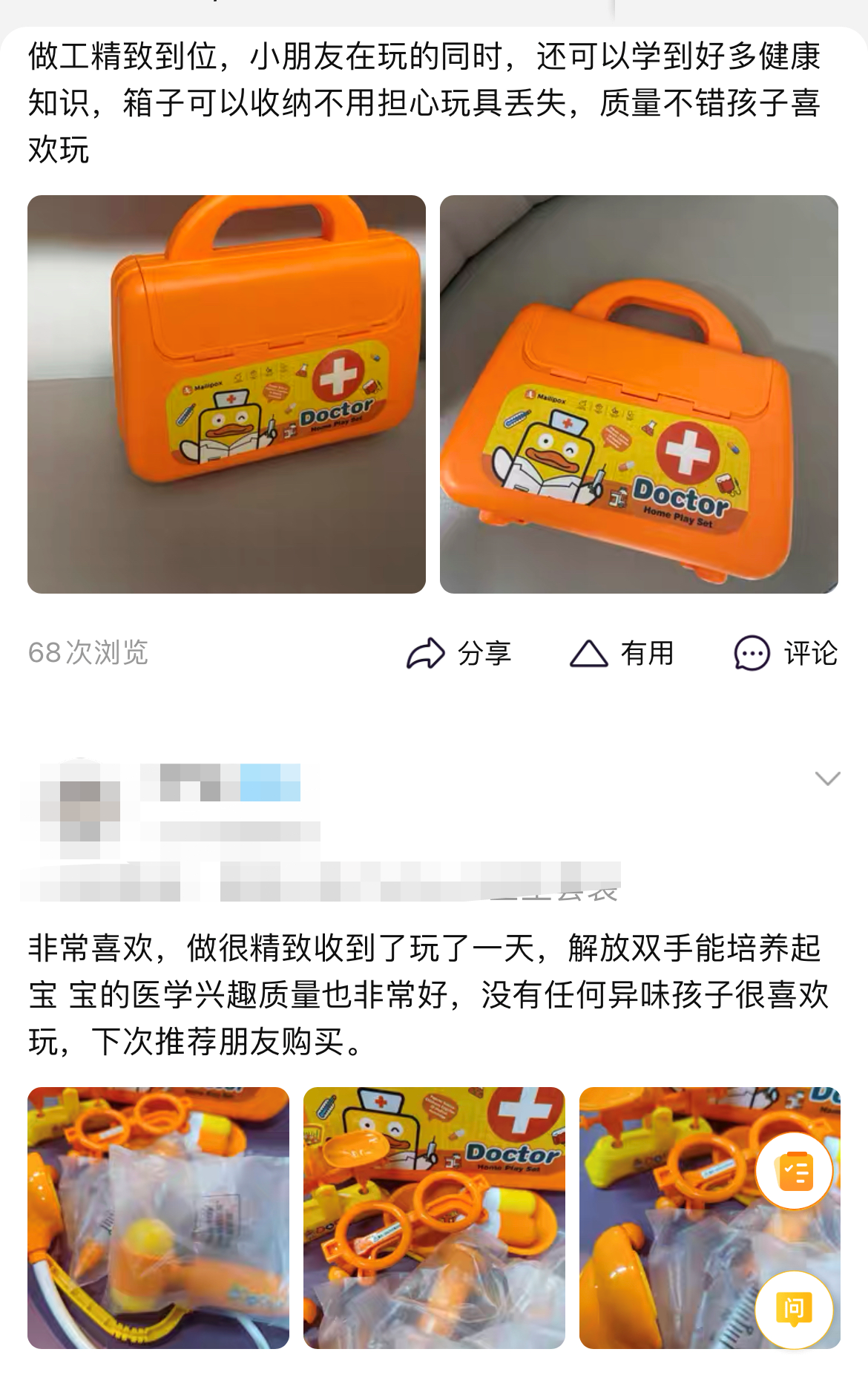Viewport: 868px width, 1375px height.
Task: View second review's third photo with syringe
Action: click(x=668, y=1247)
